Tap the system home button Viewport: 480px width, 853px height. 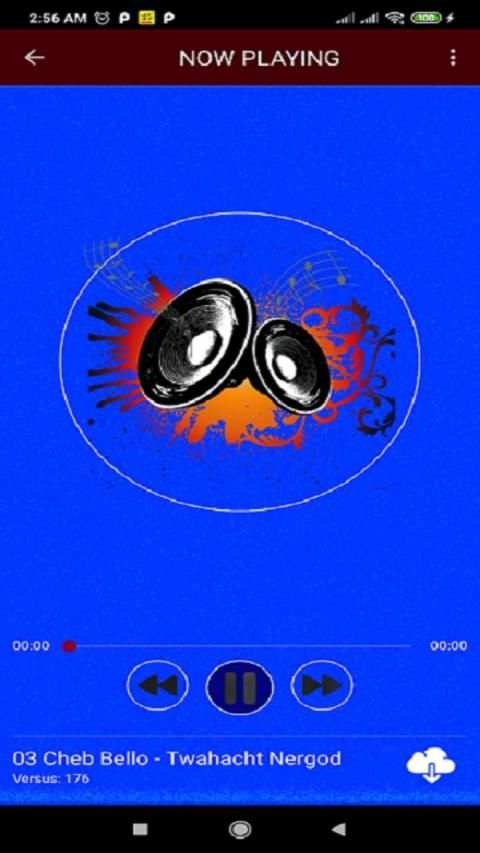pos(240,829)
